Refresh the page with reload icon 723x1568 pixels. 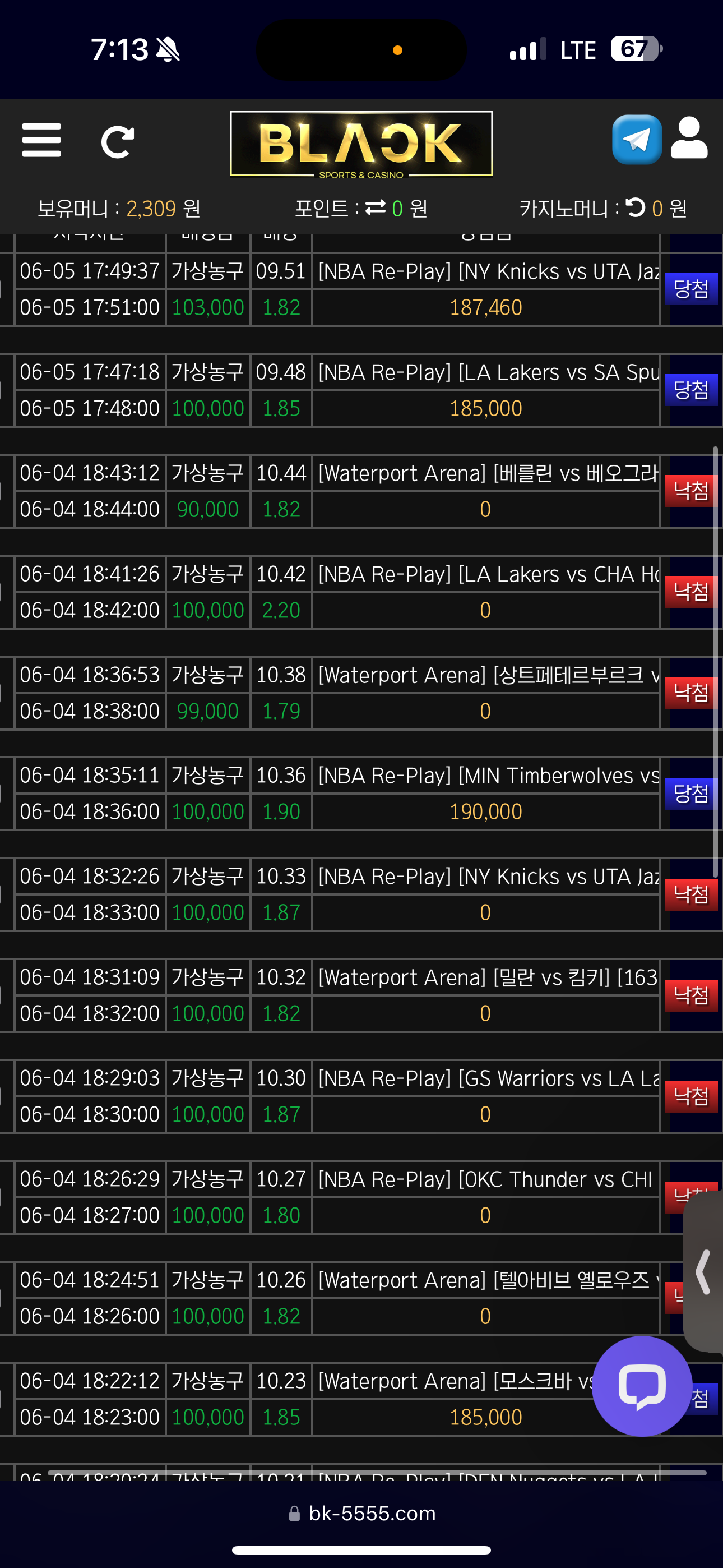point(117,142)
